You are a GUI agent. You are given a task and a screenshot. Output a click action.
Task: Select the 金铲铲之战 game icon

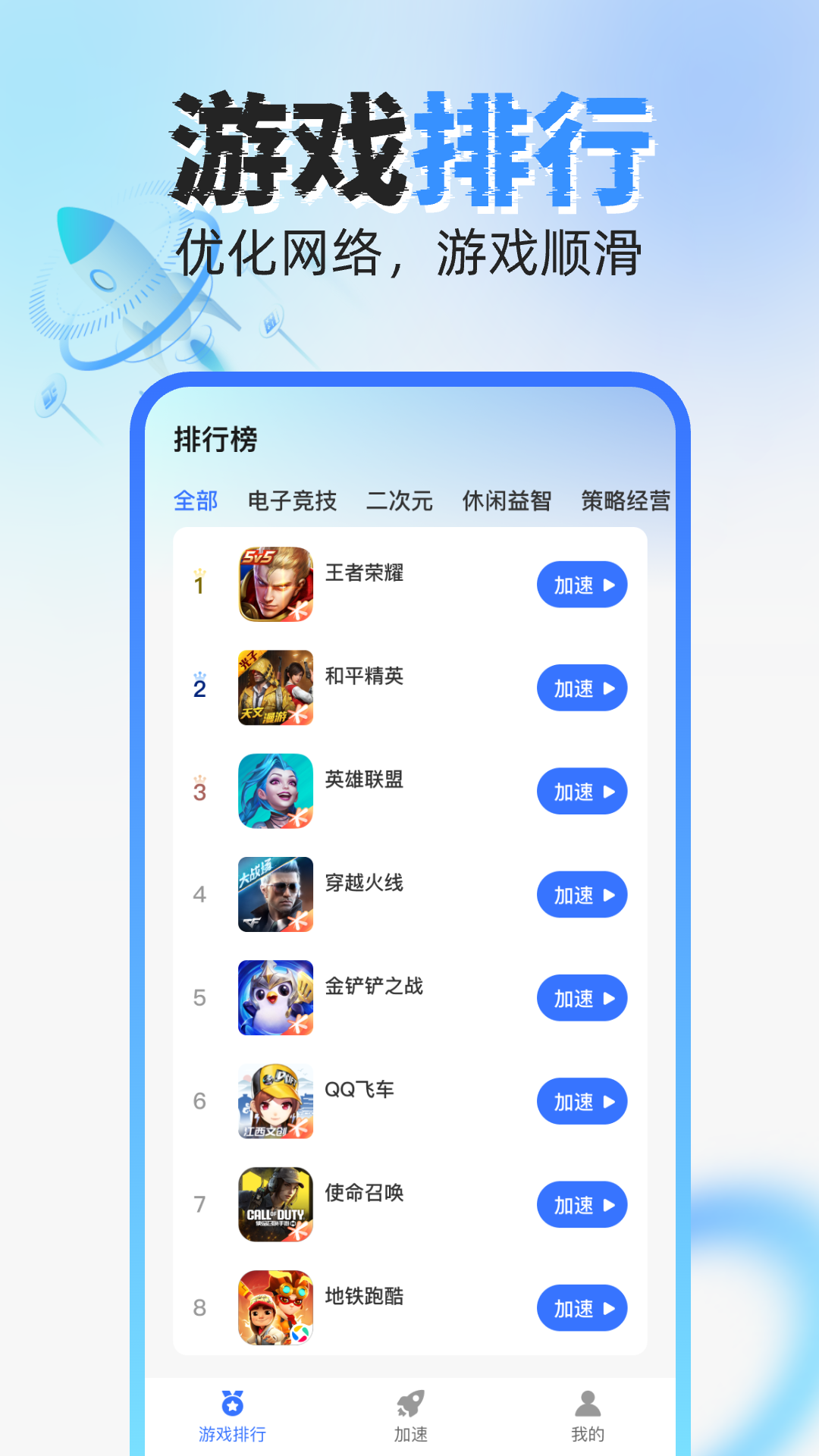275,998
